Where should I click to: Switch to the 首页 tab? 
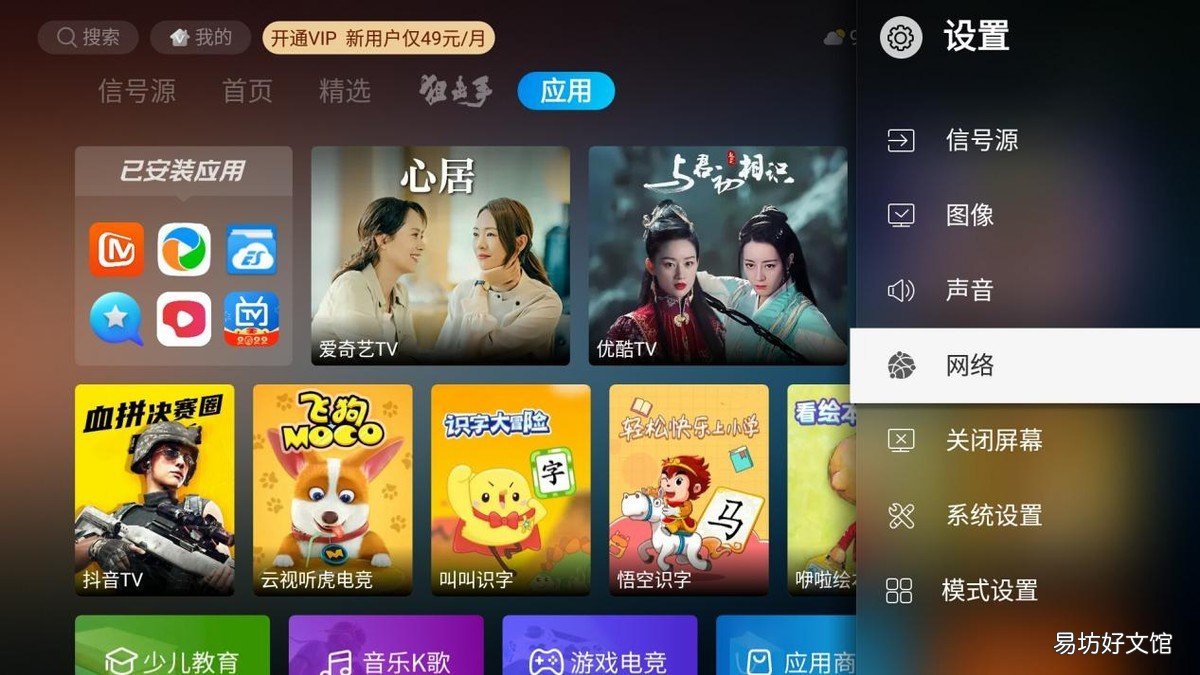tap(247, 91)
